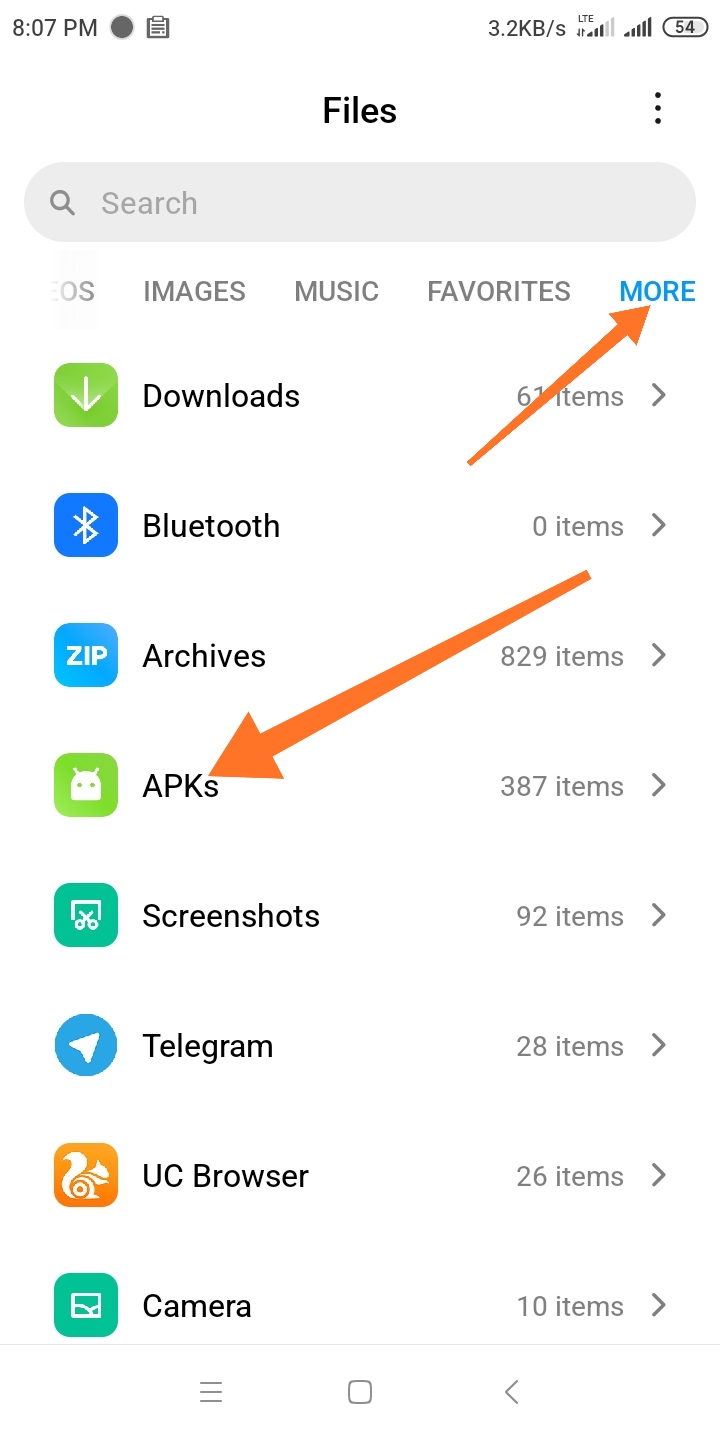Open UC Browser files

[360, 1176]
